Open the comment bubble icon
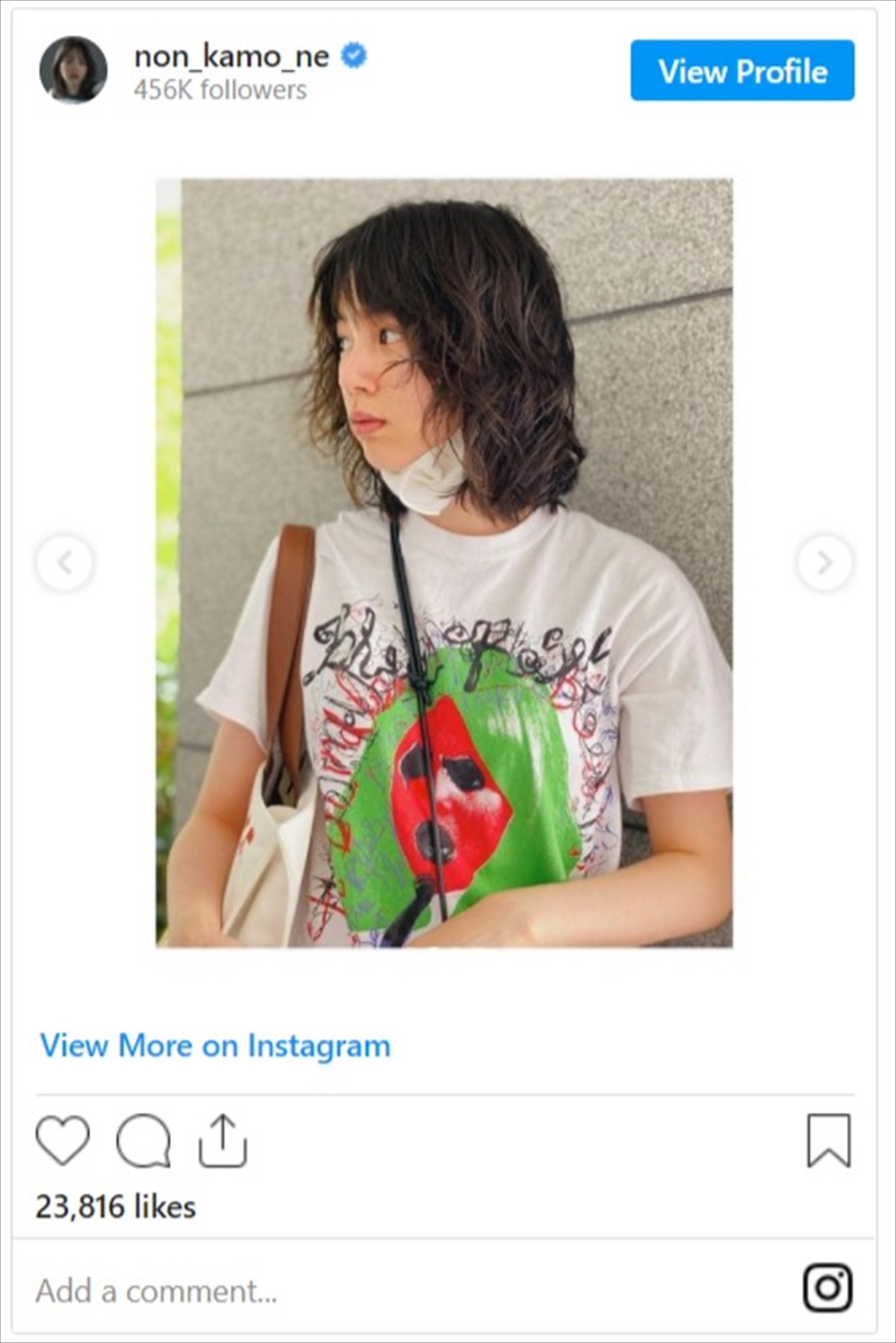Screen dimensions: 896x1343 point(143,1140)
